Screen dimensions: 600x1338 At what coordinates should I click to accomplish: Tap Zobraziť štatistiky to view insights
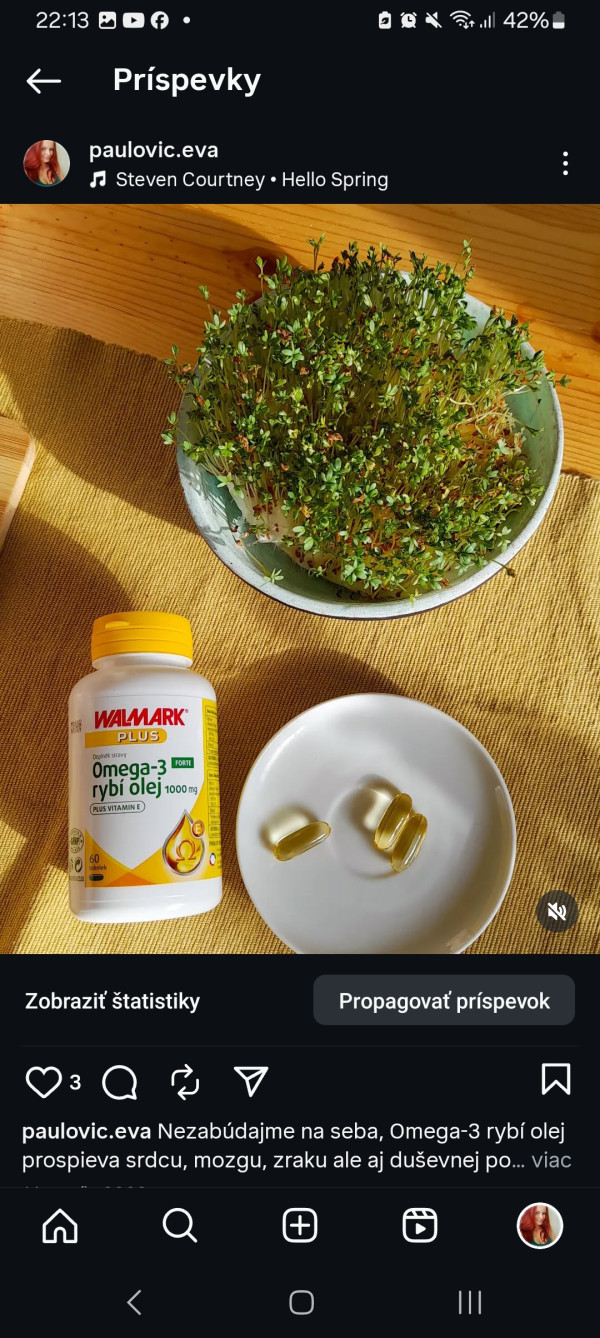point(112,1001)
